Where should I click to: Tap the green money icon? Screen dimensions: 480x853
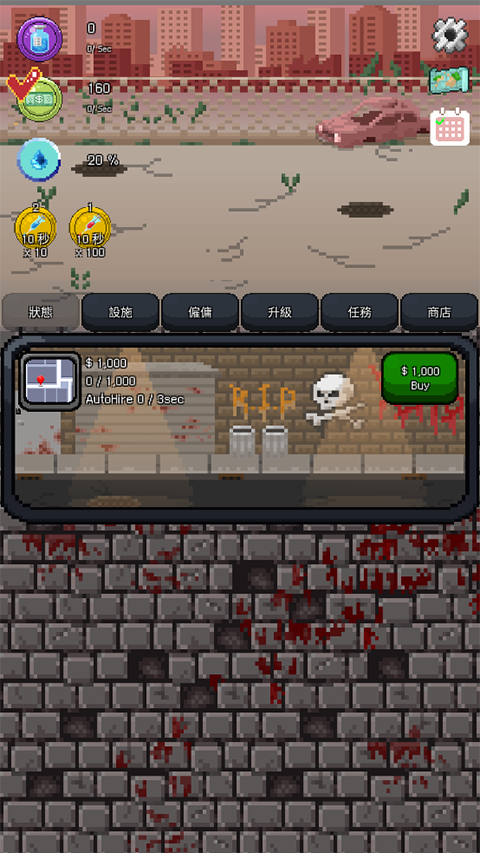39,100
